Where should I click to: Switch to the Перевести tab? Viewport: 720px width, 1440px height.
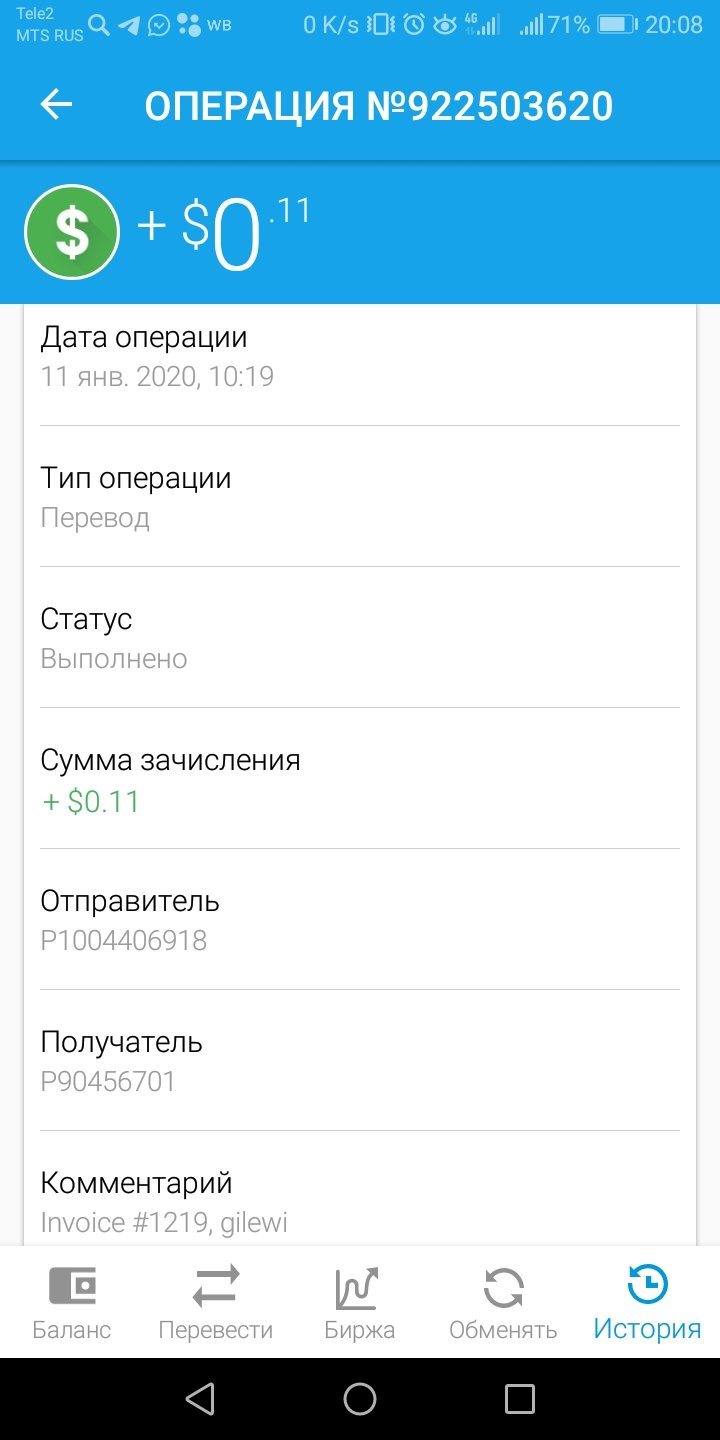tap(216, 1302)
